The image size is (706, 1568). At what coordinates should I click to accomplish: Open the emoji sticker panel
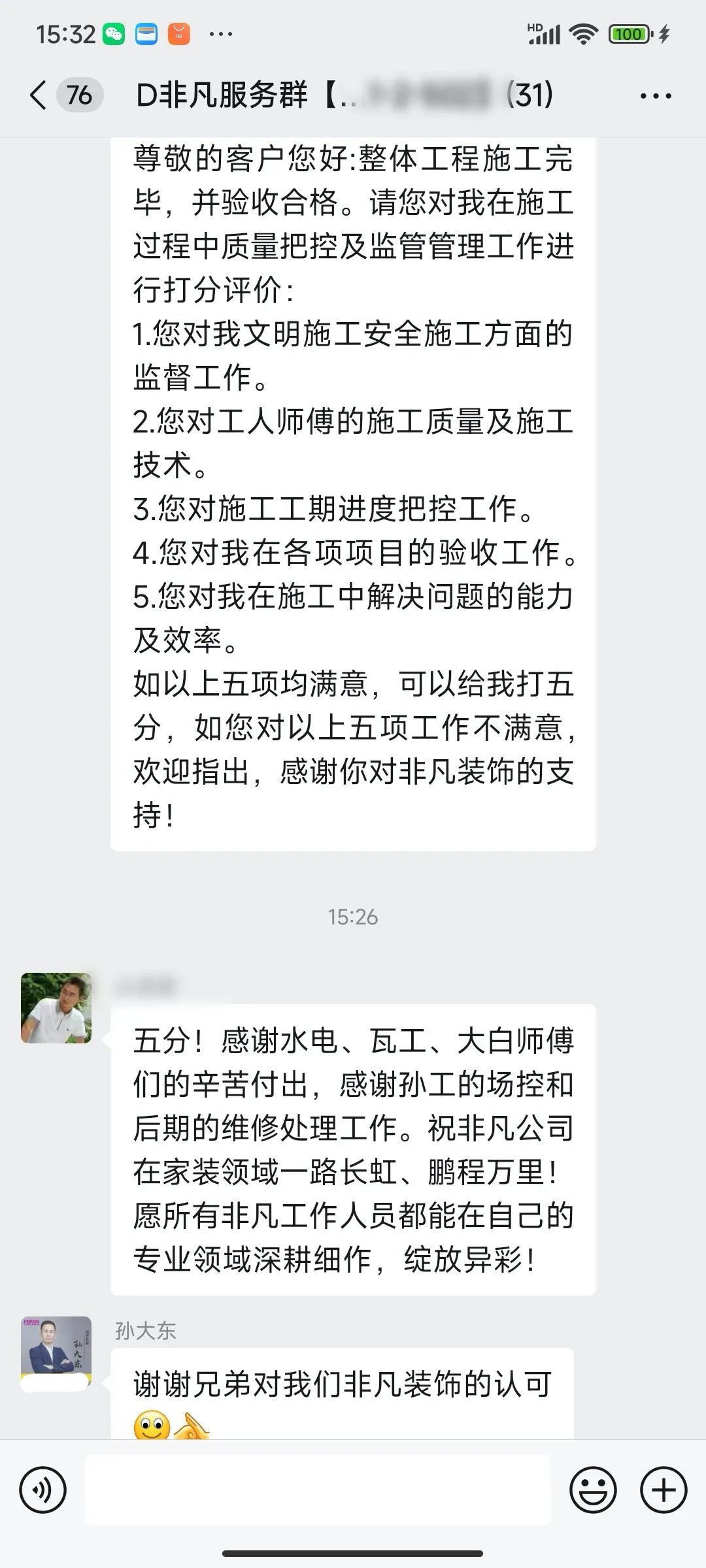tap(593, 1490)
